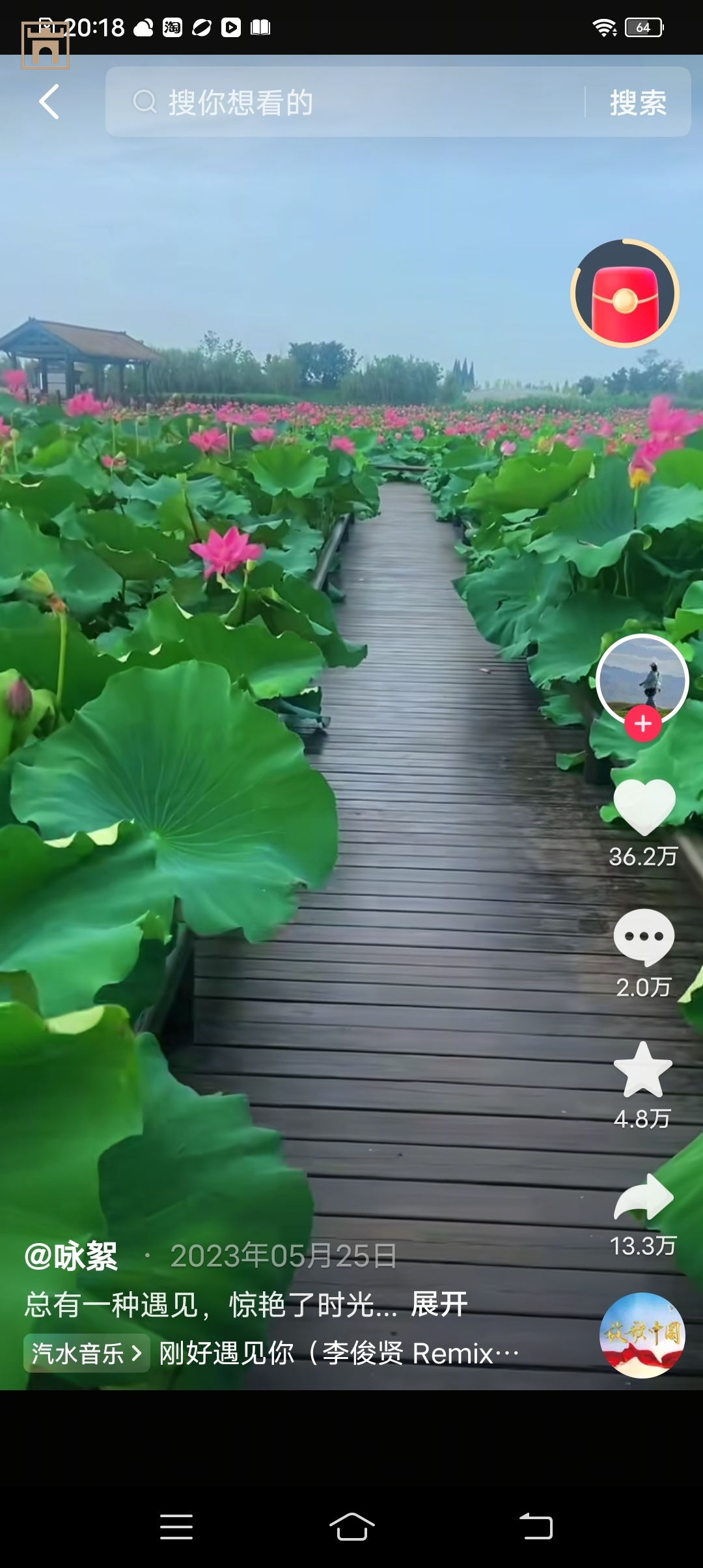Go to the system home screen
The image size is (703, 1568).
351,1526
